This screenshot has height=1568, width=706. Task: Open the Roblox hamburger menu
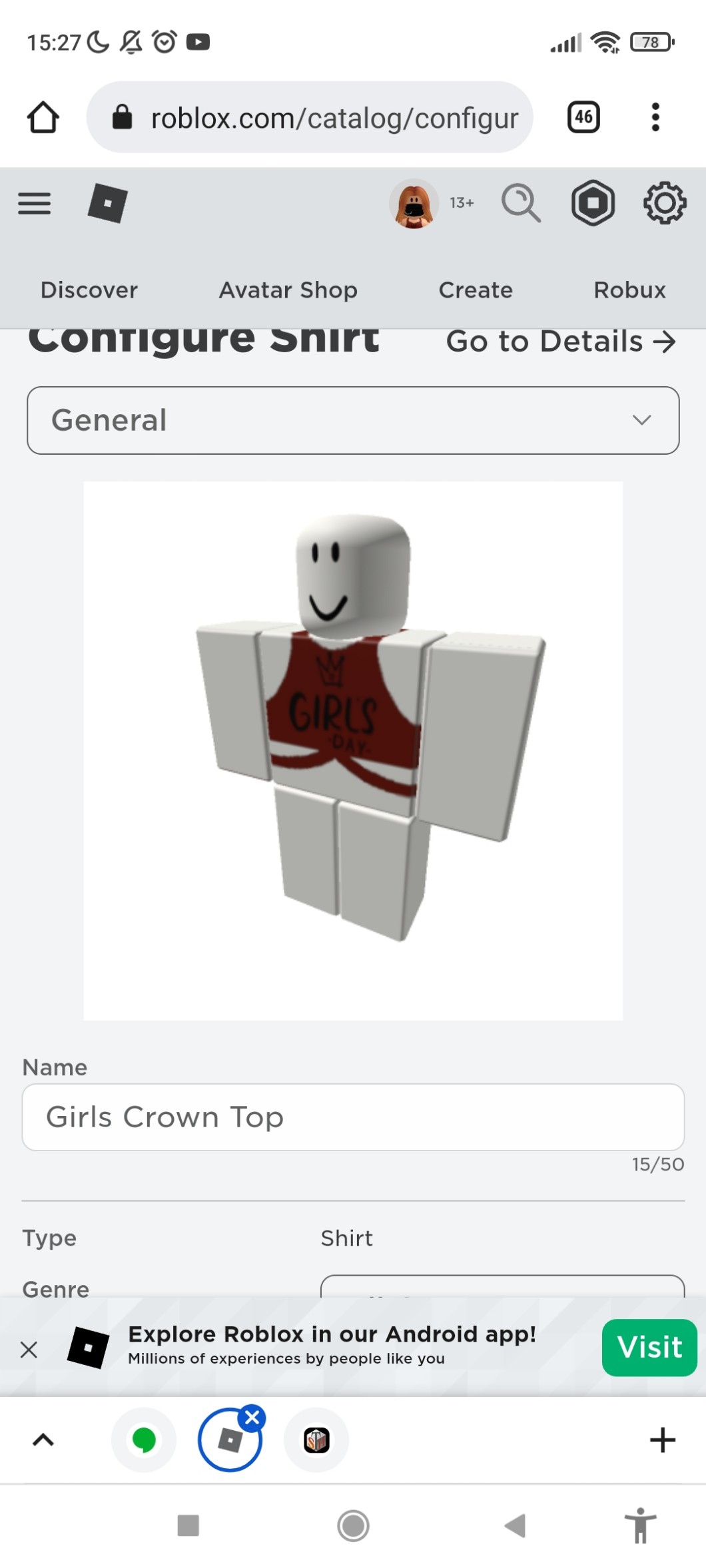[35, 203]
